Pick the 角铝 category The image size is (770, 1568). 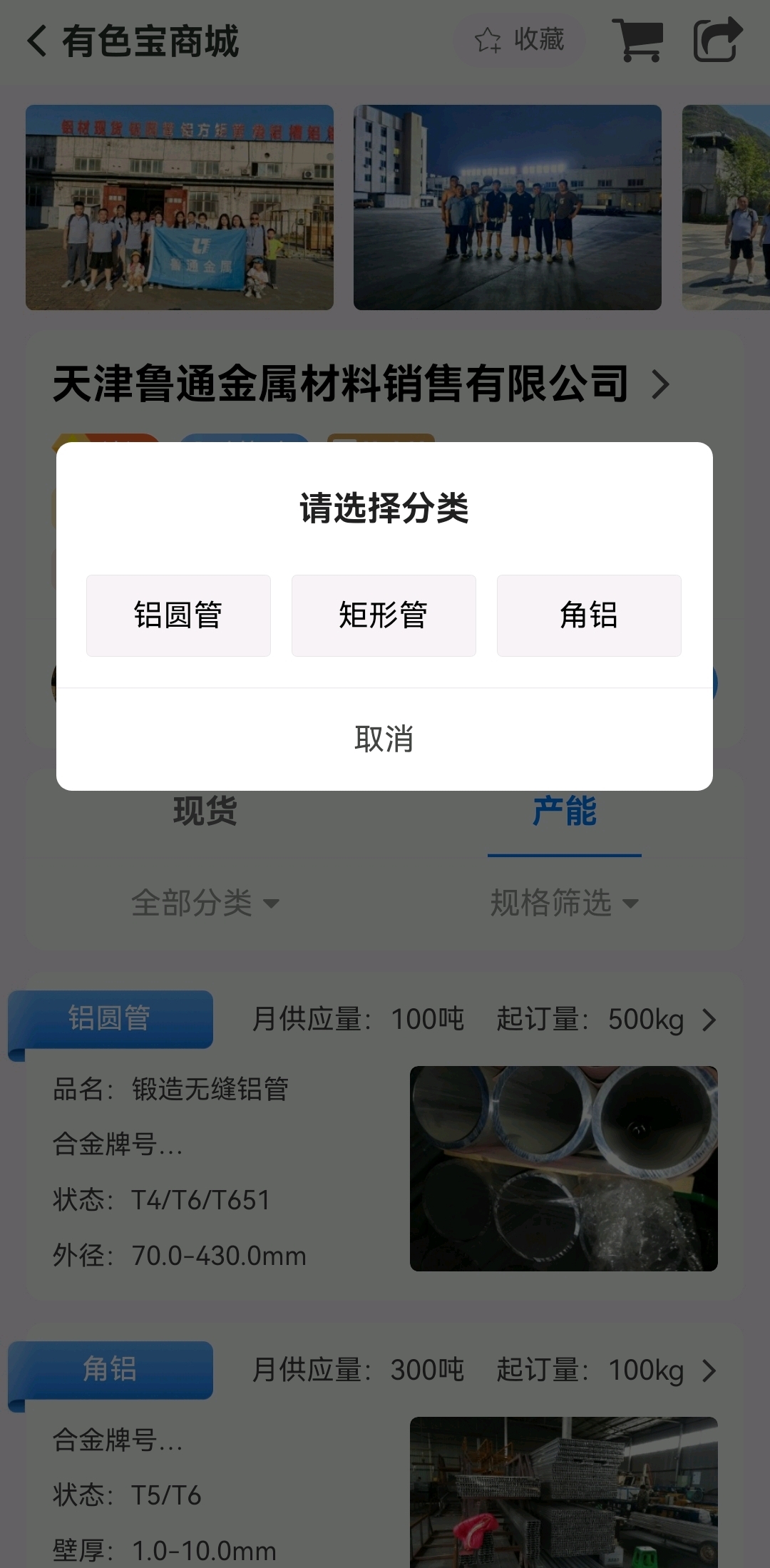coord(589,615)
